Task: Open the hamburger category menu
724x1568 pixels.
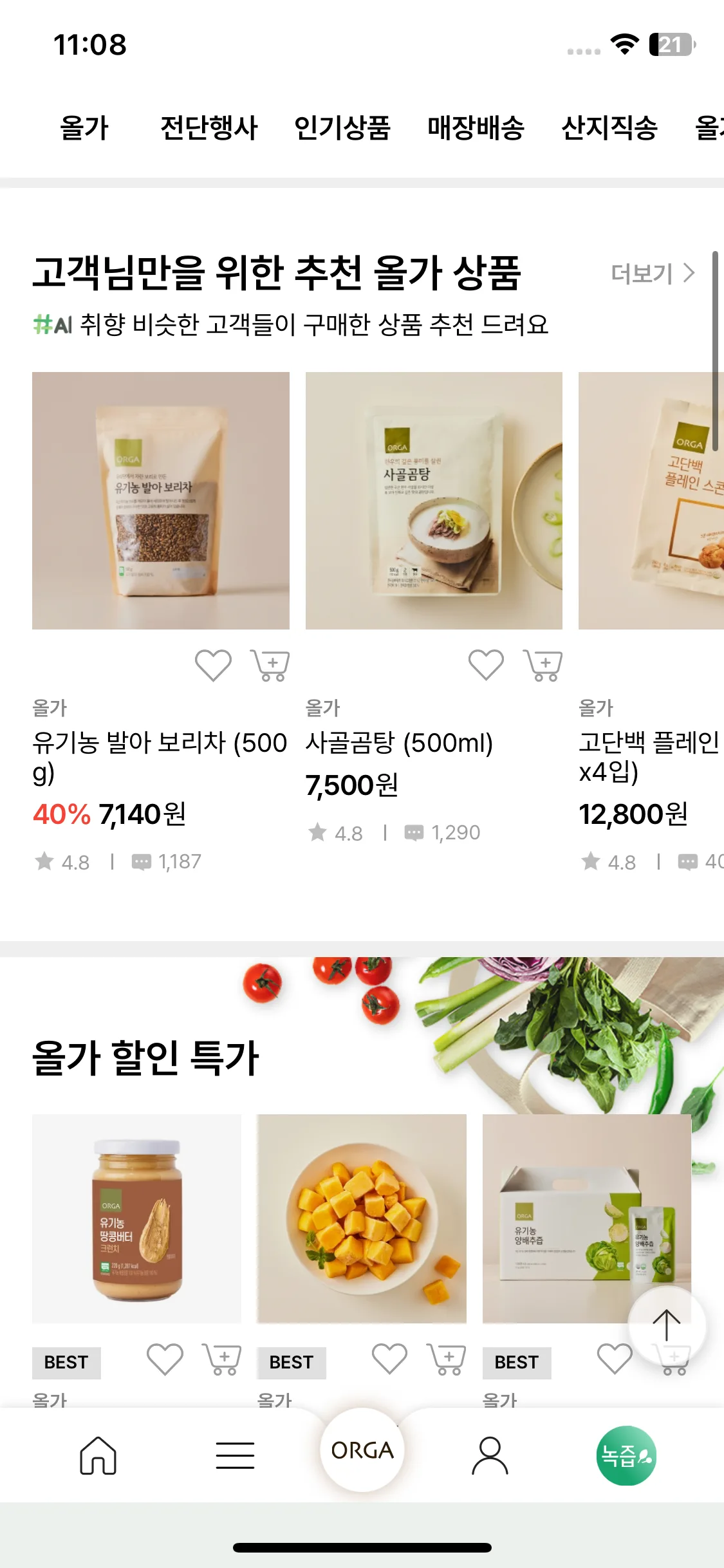Action: [235, 1455]
